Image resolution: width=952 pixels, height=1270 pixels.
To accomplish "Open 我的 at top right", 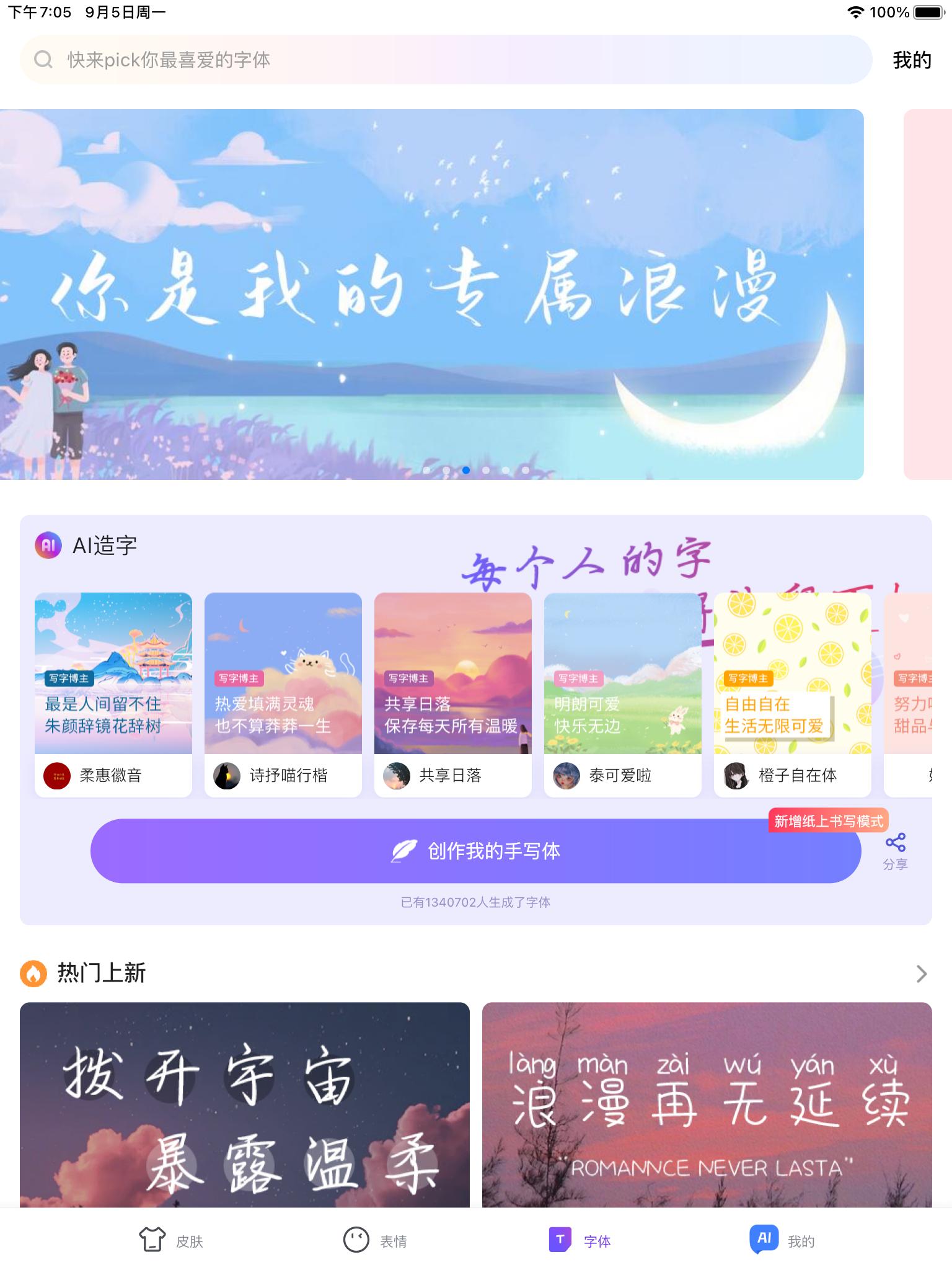I will [x=912, y=60].
